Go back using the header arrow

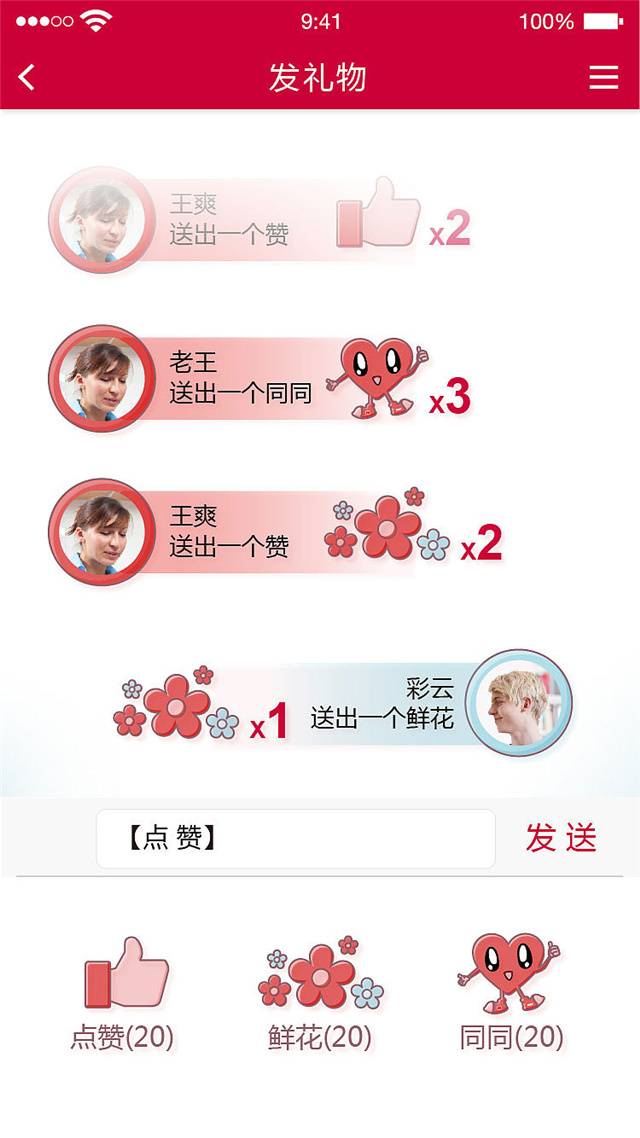click(x=27, y=77)
